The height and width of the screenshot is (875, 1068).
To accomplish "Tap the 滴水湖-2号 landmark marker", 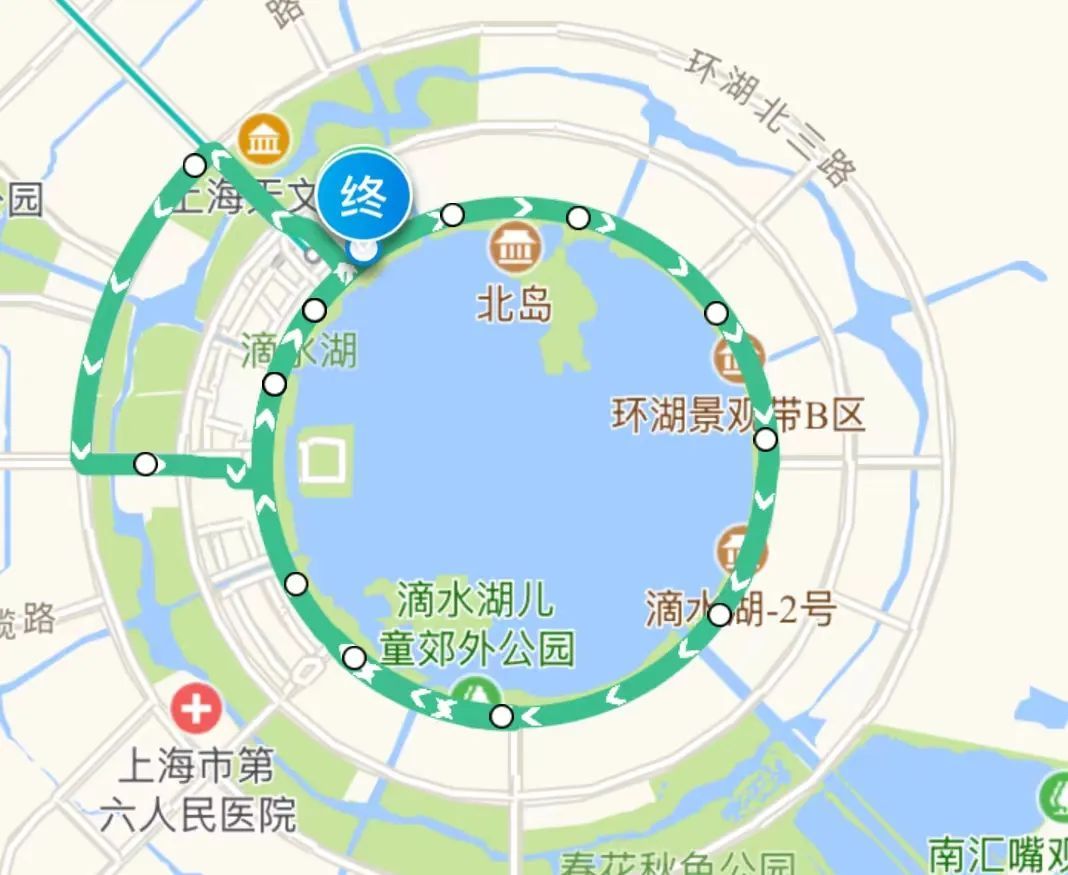I will pyautogui.click(x=738, y=549).
